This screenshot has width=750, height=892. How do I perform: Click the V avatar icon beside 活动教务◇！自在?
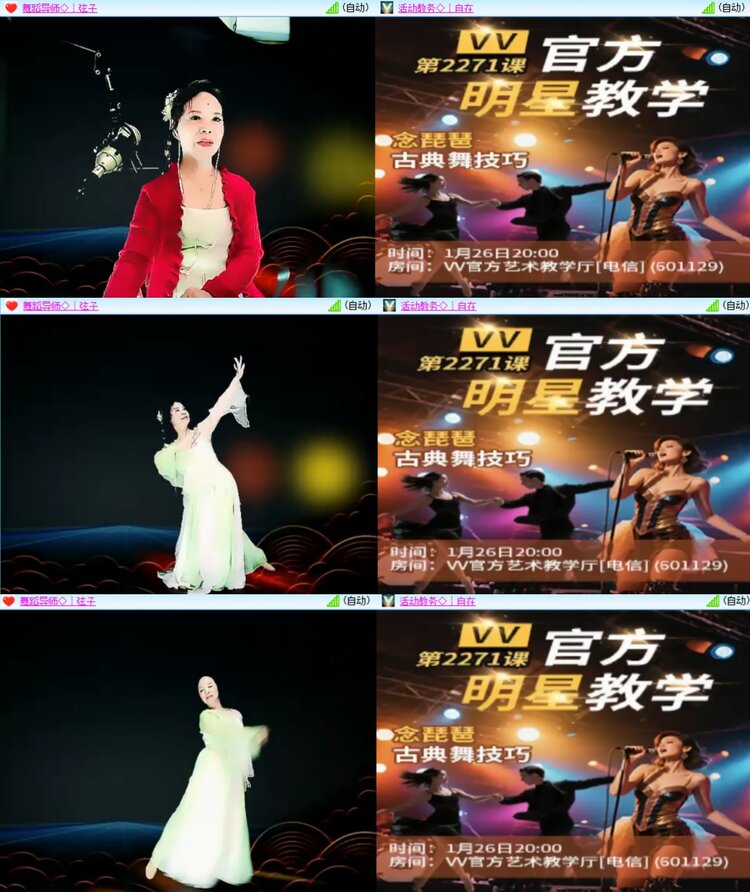(384, 8)
